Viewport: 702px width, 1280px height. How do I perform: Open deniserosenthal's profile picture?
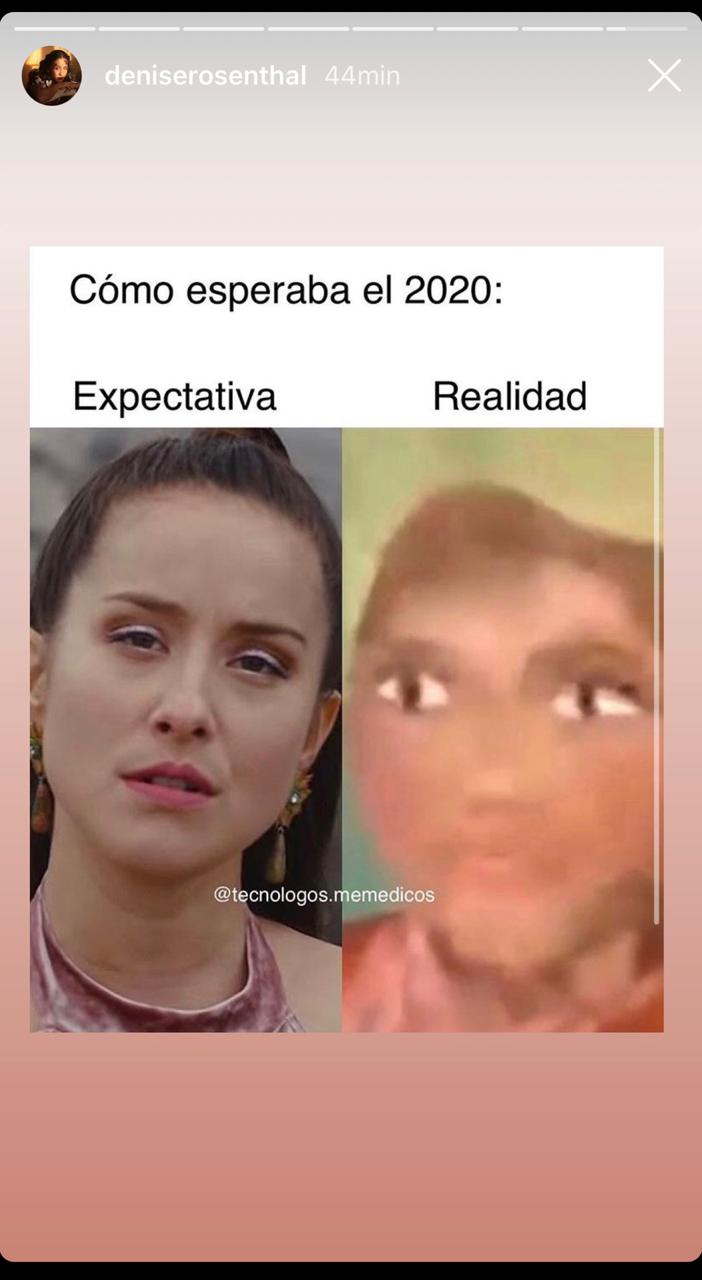52,76
